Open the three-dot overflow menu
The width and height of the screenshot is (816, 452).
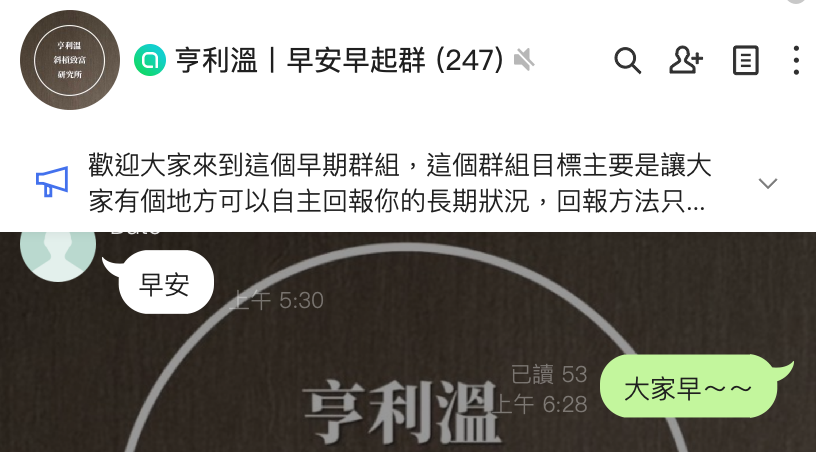[796, 61]
